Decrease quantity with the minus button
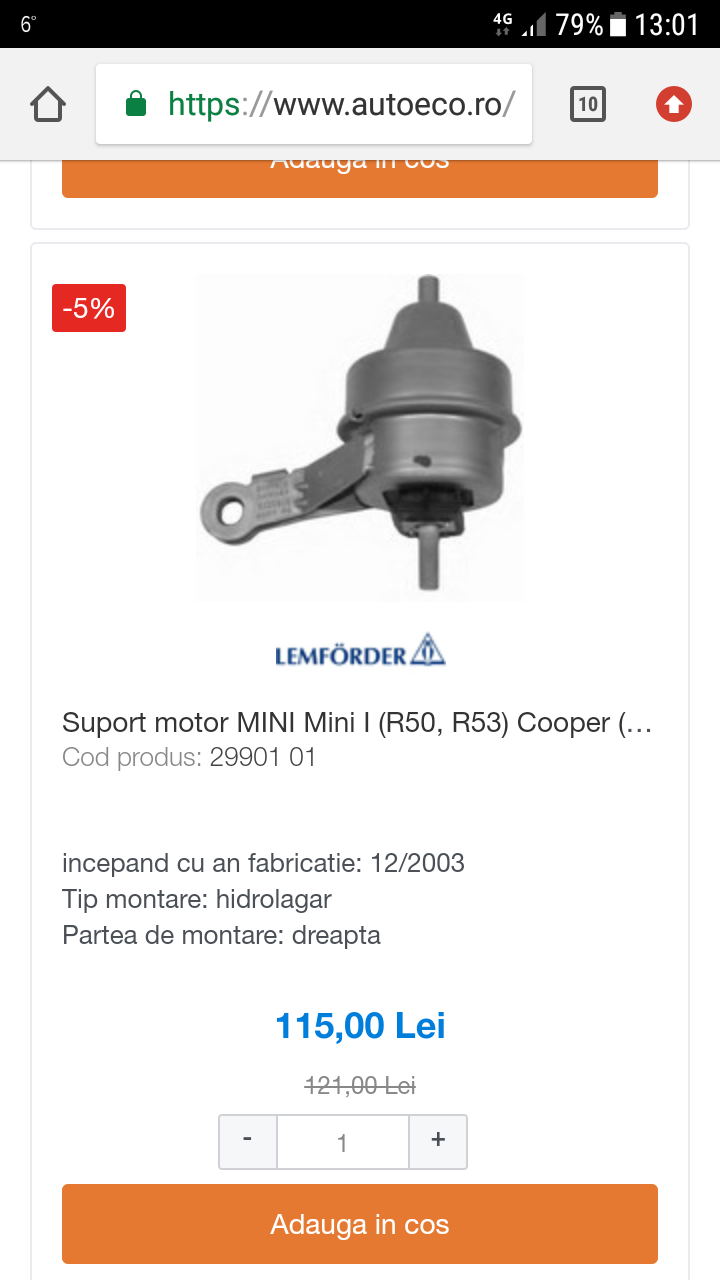The image size is (720, 1280). click(x=247, y=1141)
